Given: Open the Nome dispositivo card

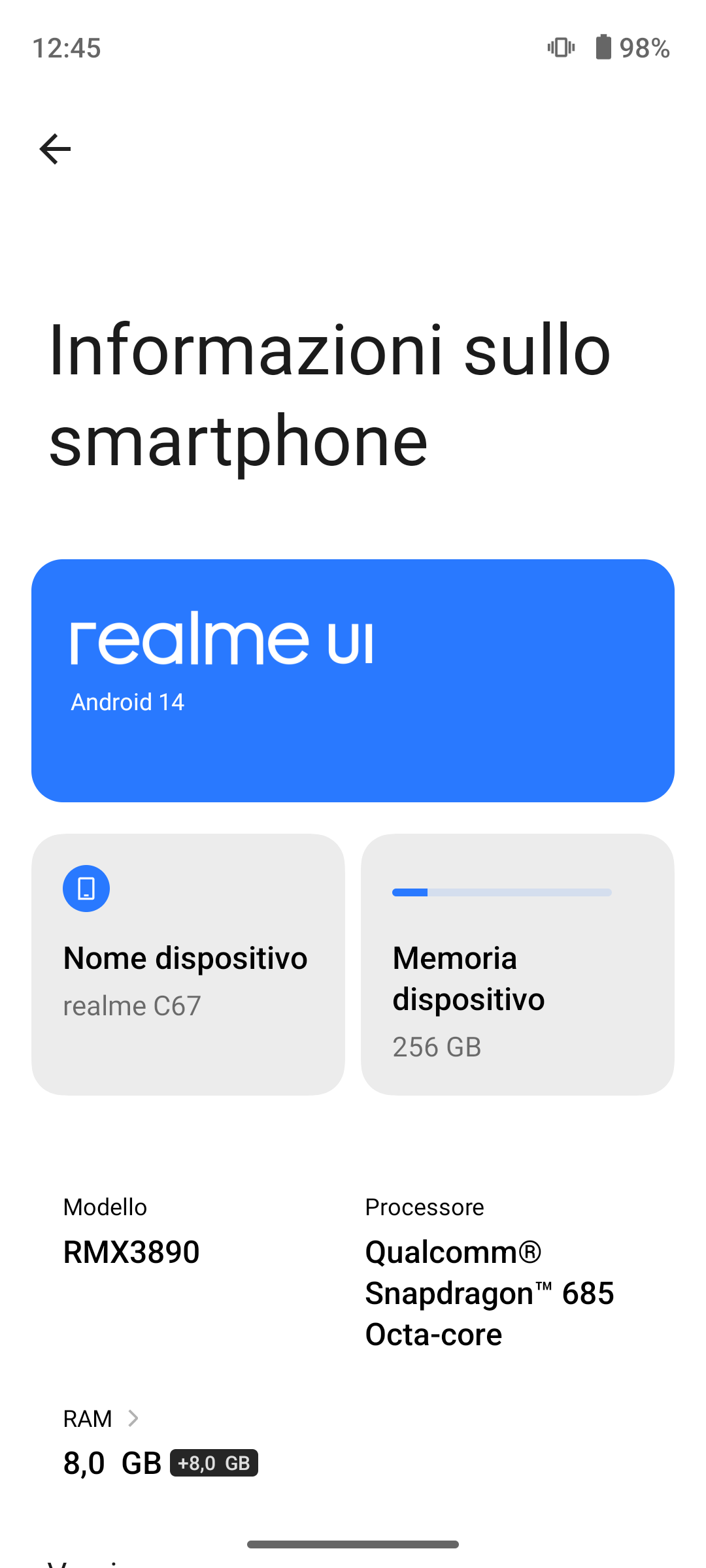Looking at the screenshot, I should (x=188, y=964).
